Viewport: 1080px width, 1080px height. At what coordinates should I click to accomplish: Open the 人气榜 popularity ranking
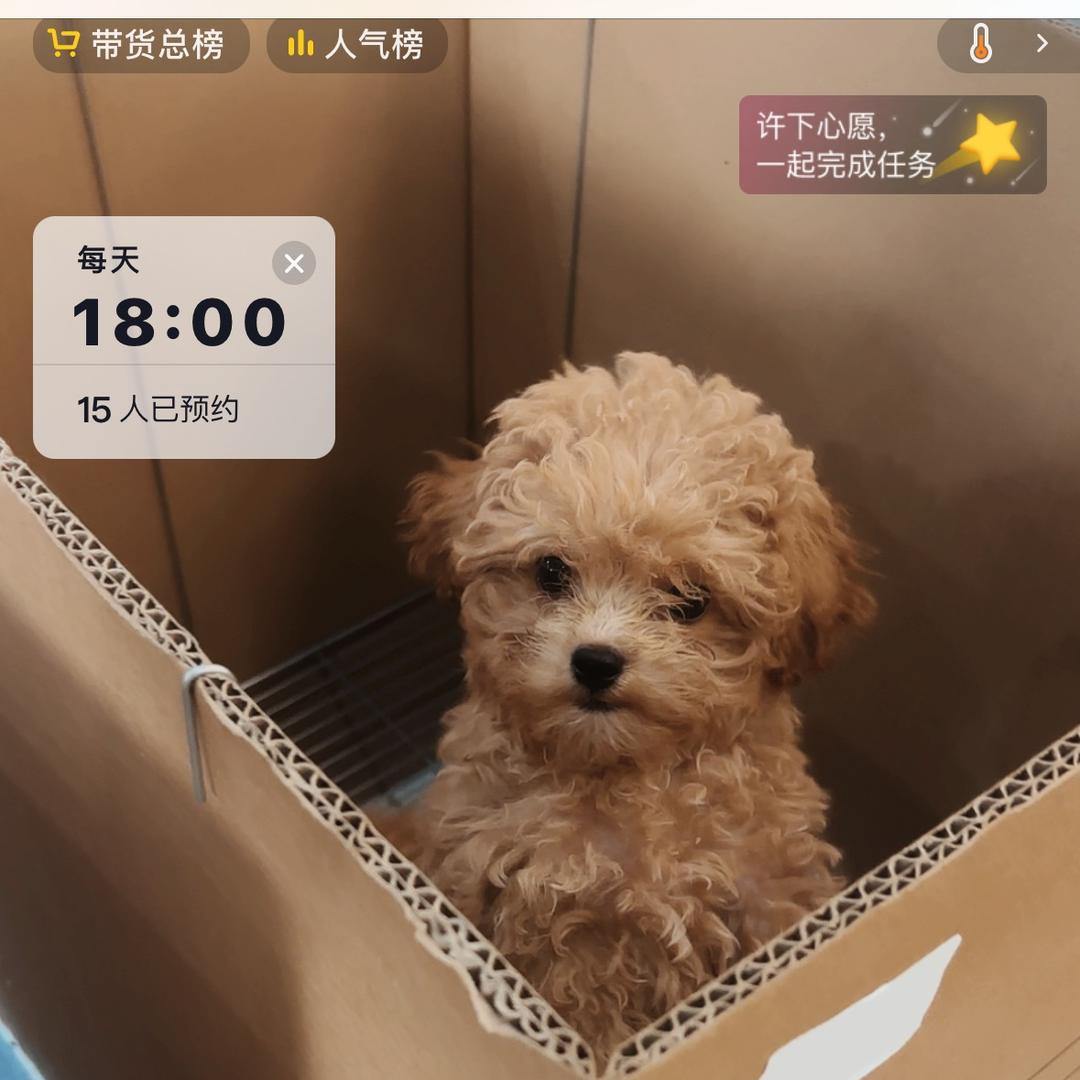coord(356,45)
